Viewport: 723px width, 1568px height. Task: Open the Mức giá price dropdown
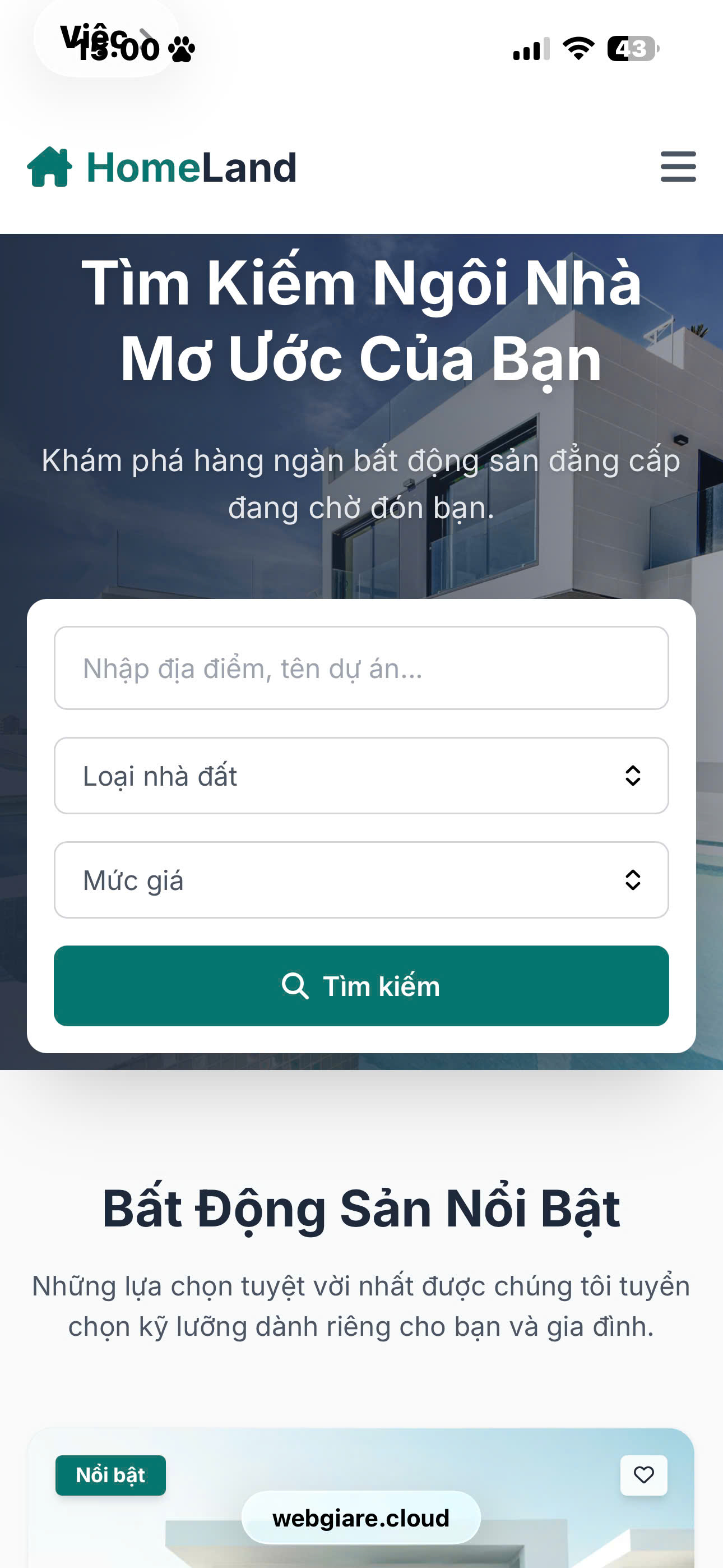click(x=361, y=879)
